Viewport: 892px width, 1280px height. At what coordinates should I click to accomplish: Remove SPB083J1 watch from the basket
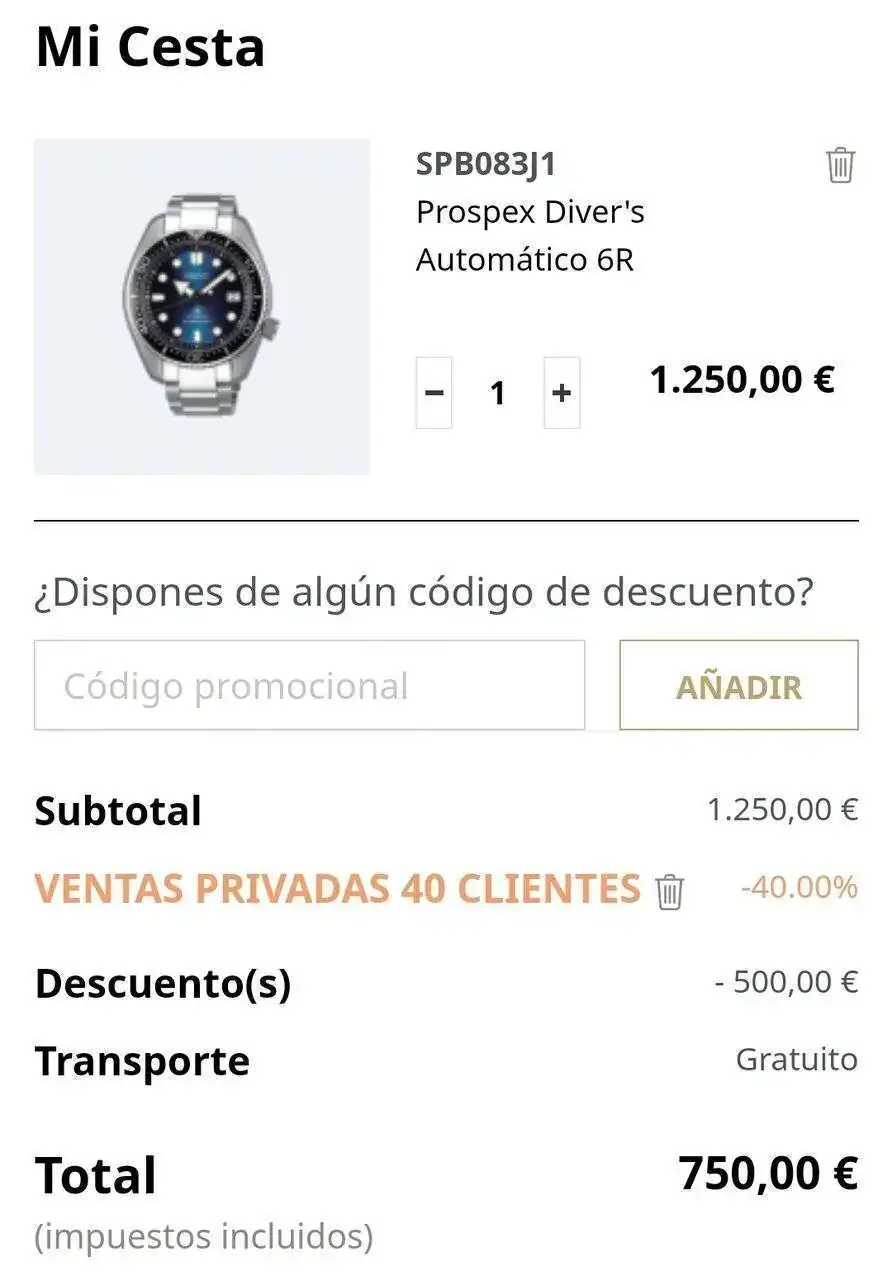point(840,165)
